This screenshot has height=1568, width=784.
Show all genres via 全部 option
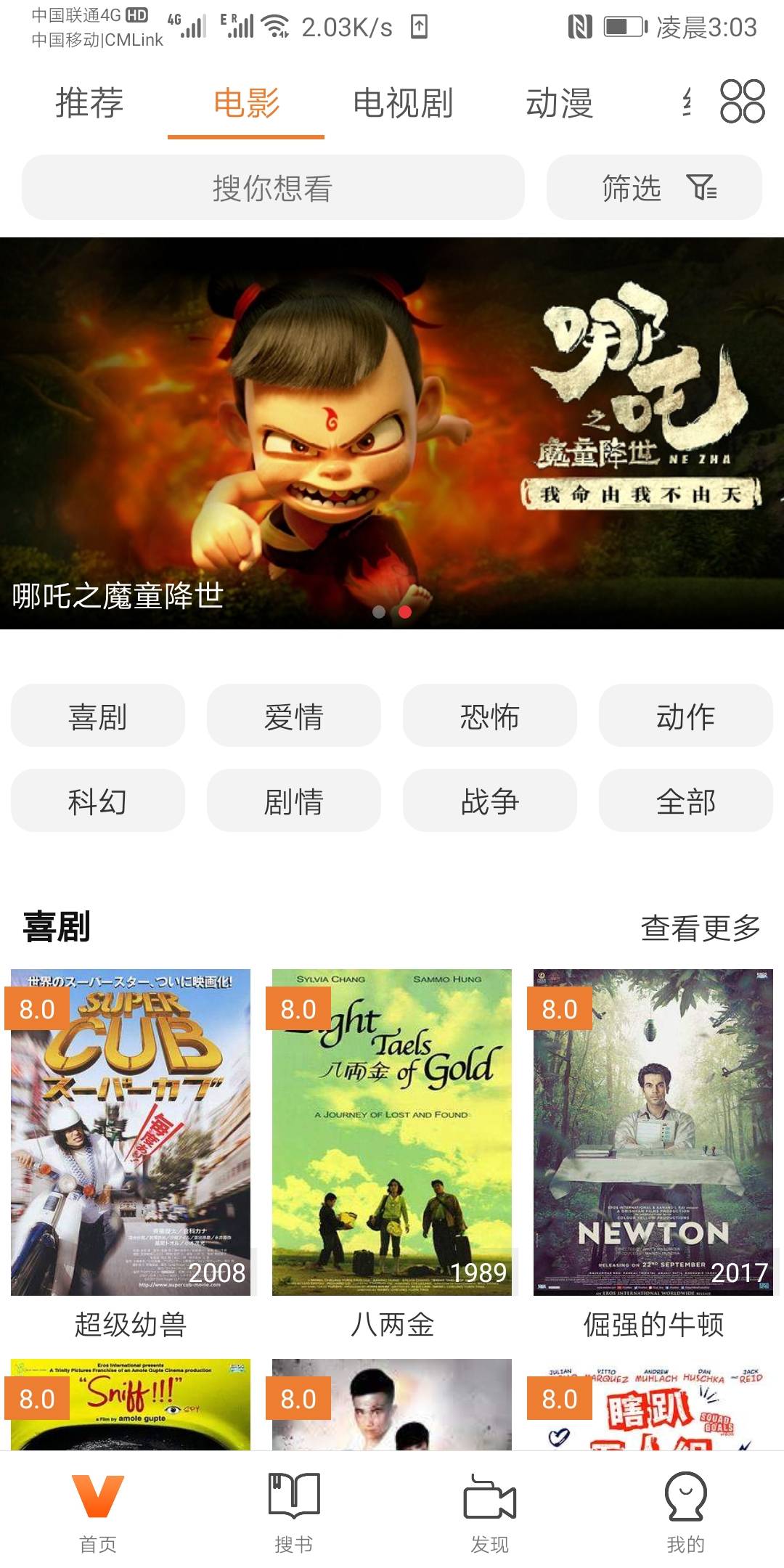click(687, 802)
